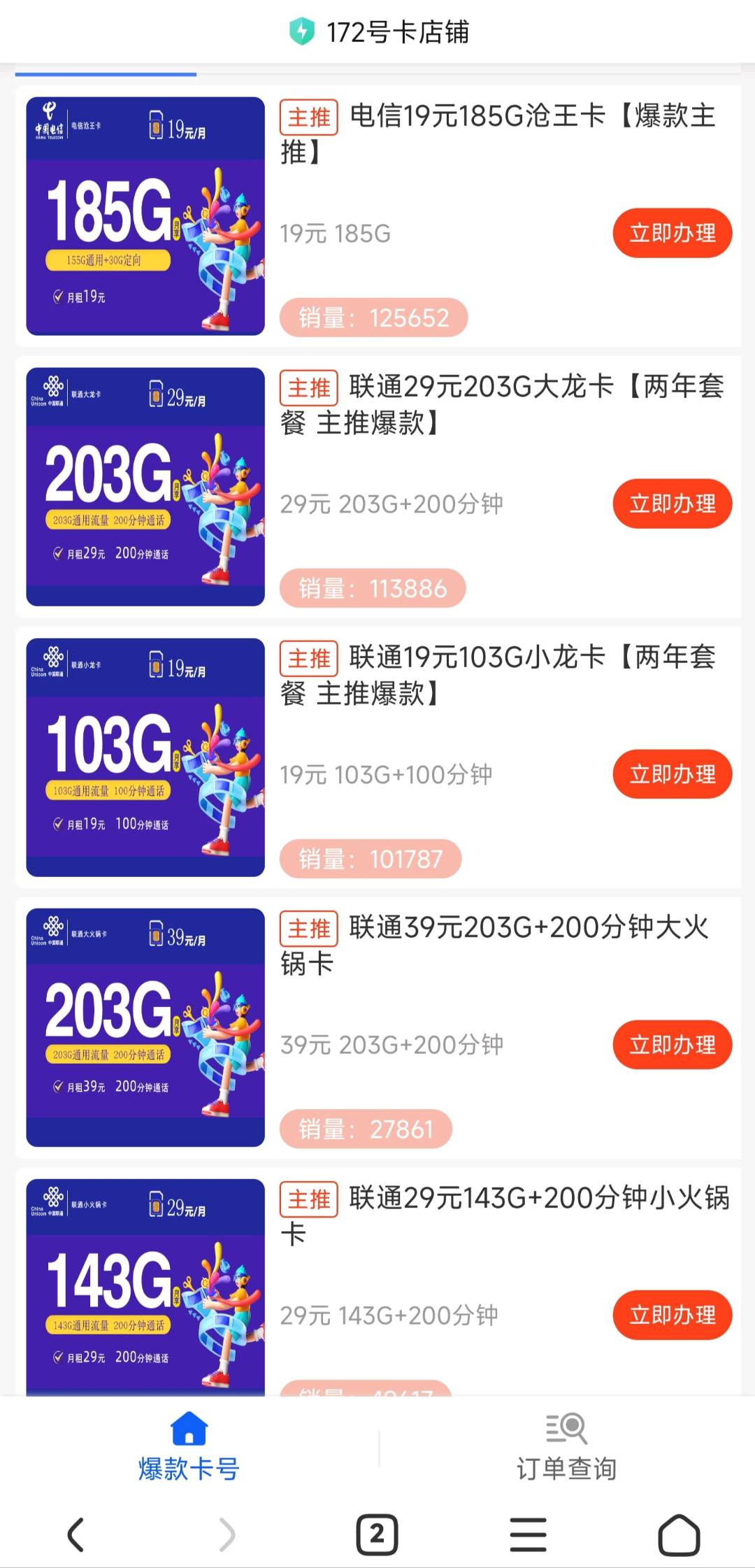View the 联通大龙卡 203G 29元 picture
The image size is (755, 1568).
[145, 487]
